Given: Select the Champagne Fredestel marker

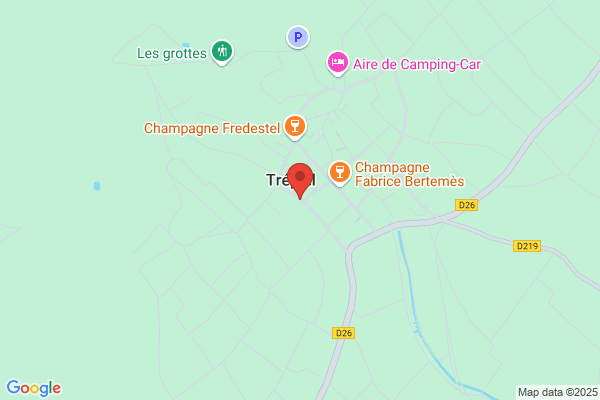Looking at the screenshot, I should [x=295, y=127].
